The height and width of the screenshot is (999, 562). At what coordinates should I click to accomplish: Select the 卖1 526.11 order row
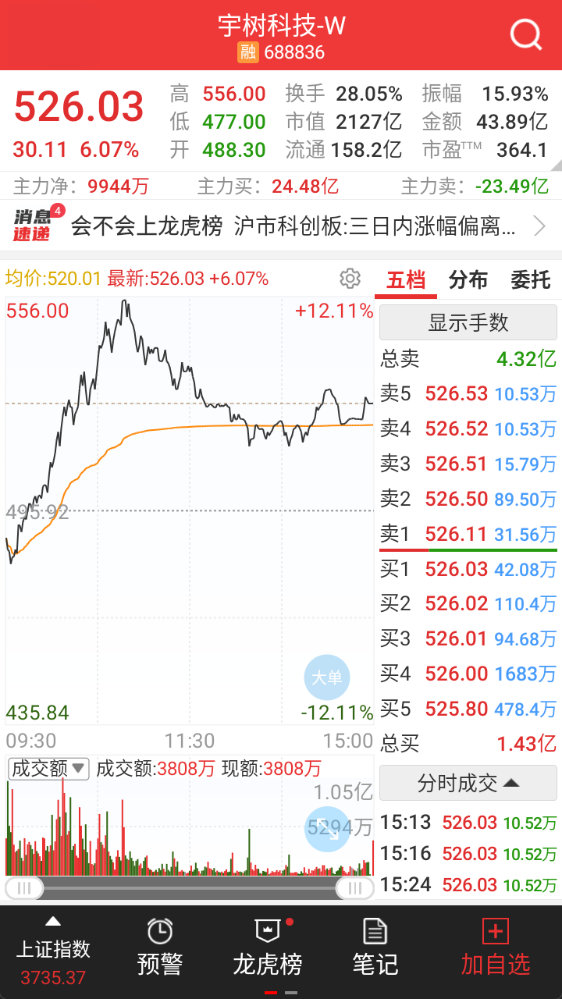tap(468, 533)
